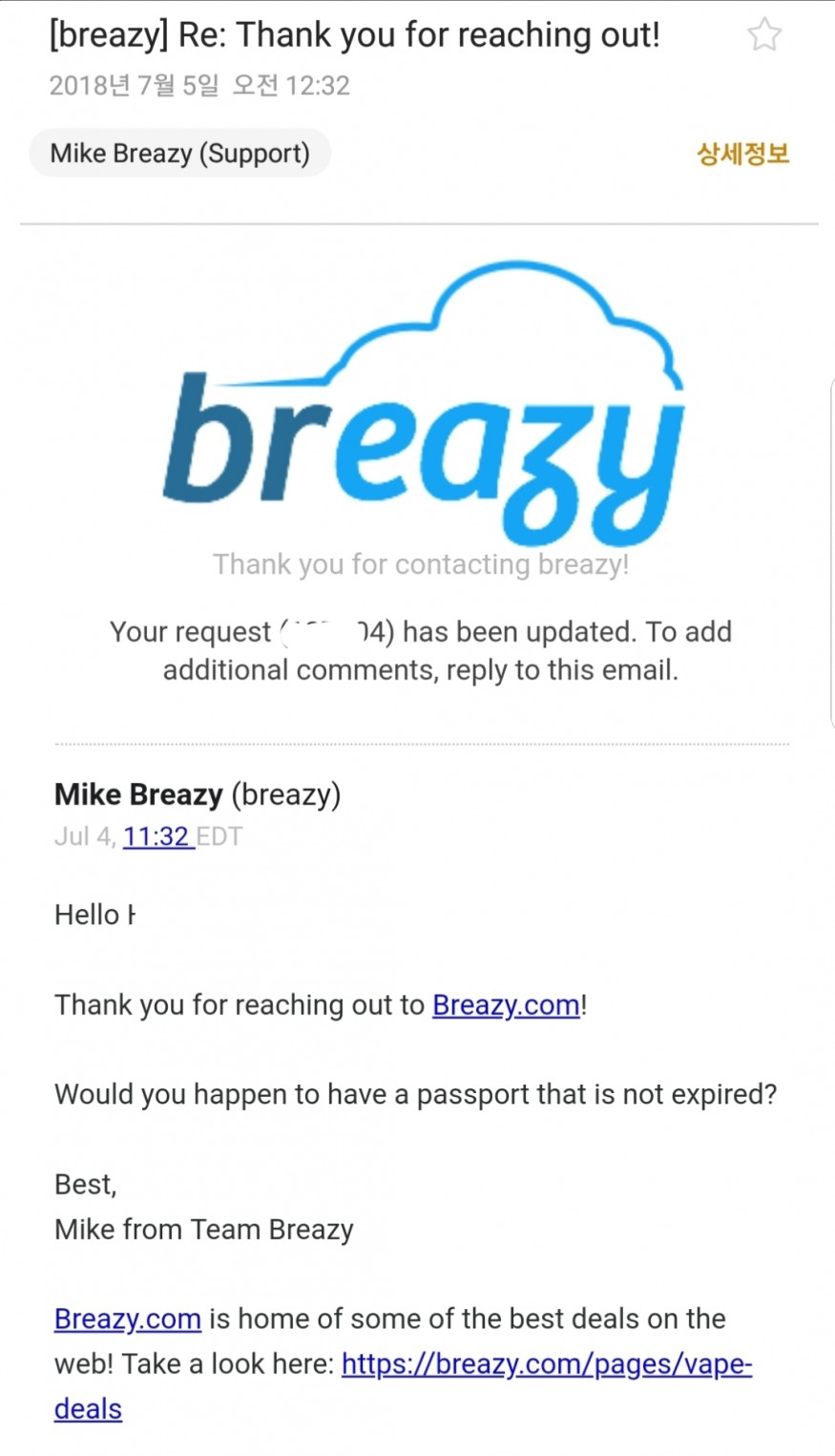Open the breazy.com/pages/vape-deals URL
Screen dimensions: 835x1456
pyautogui.click(x=546, y=1364)
